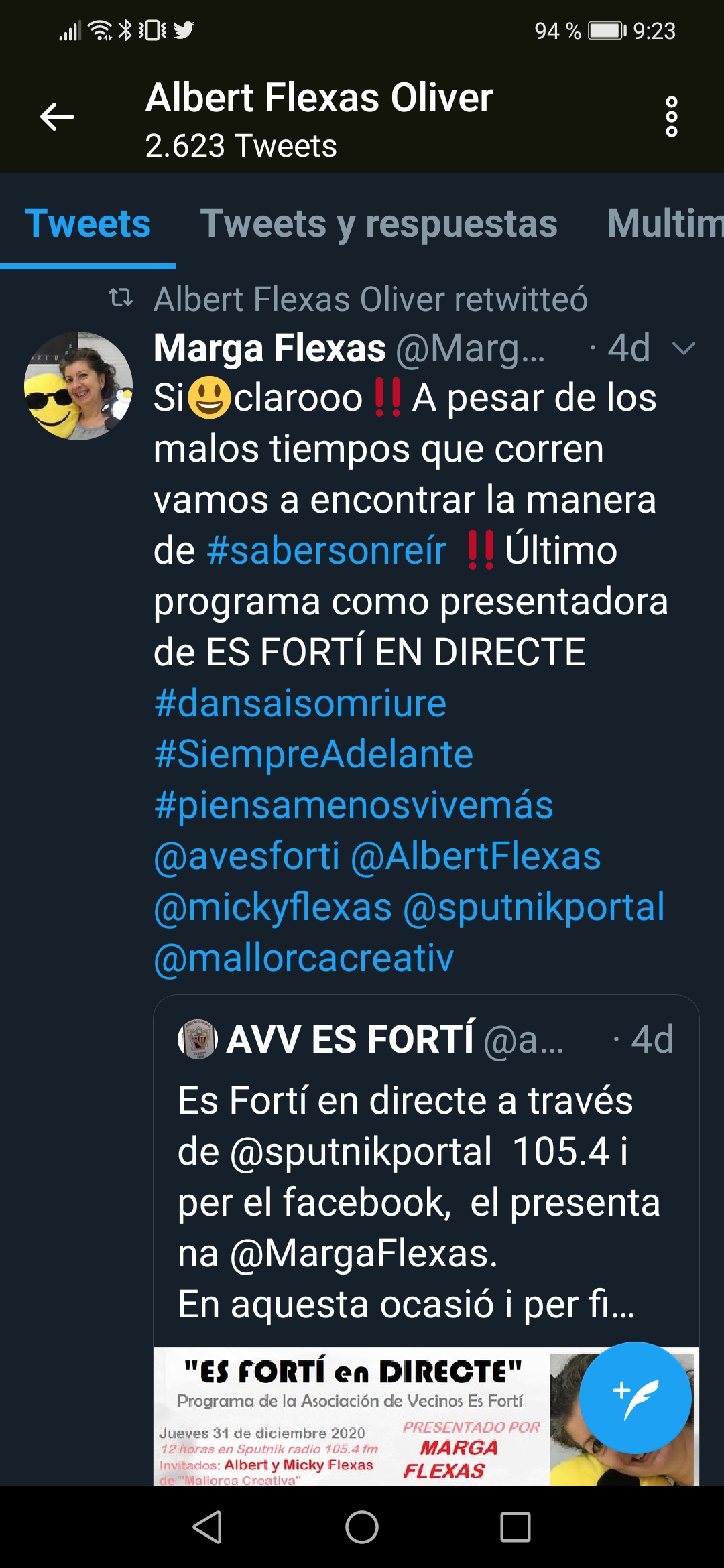Open the #SiempreAdelante hashtag

tap(314, 755)
